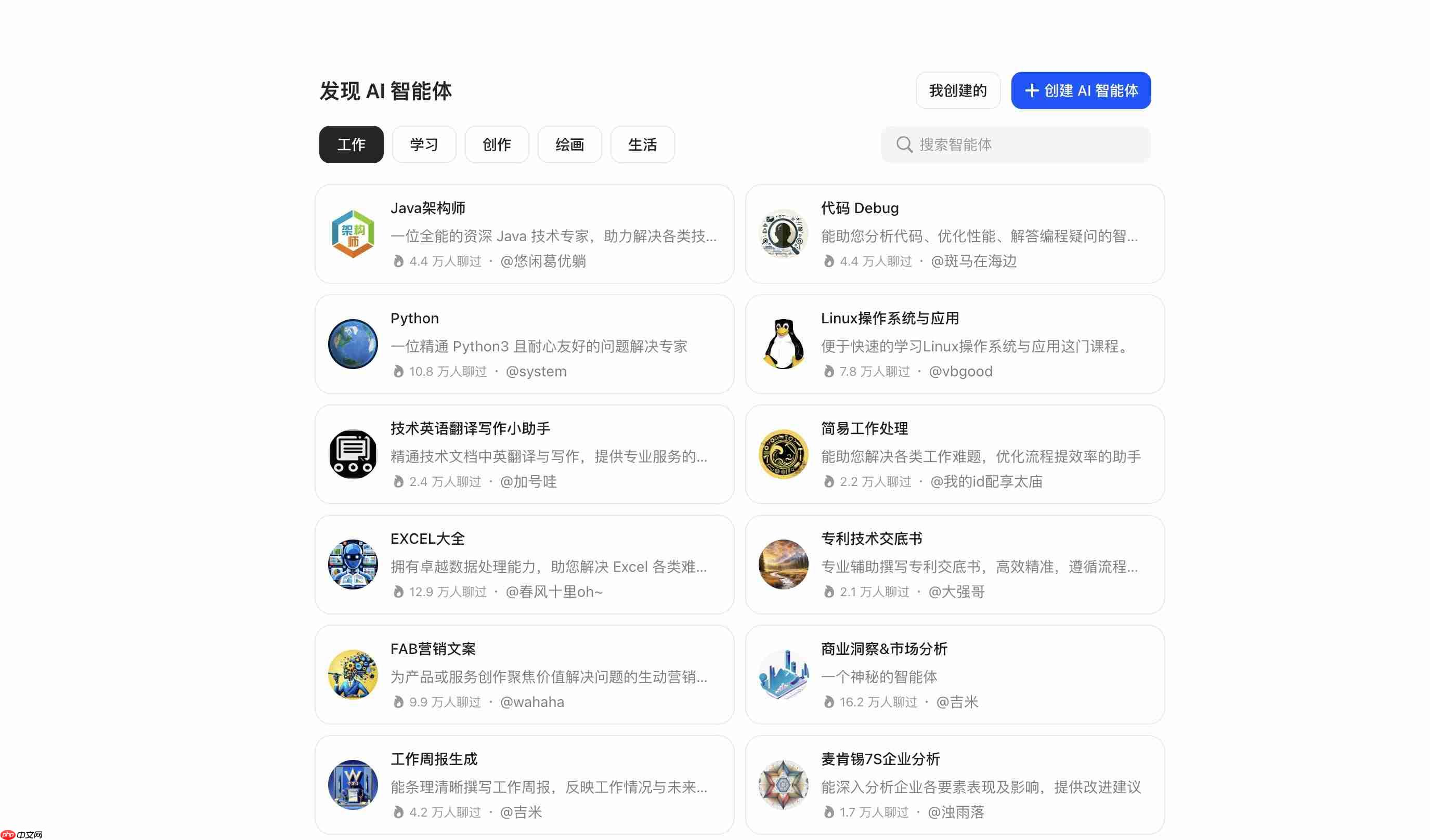Open 我创建的 agents list

[x=957, y=90]
